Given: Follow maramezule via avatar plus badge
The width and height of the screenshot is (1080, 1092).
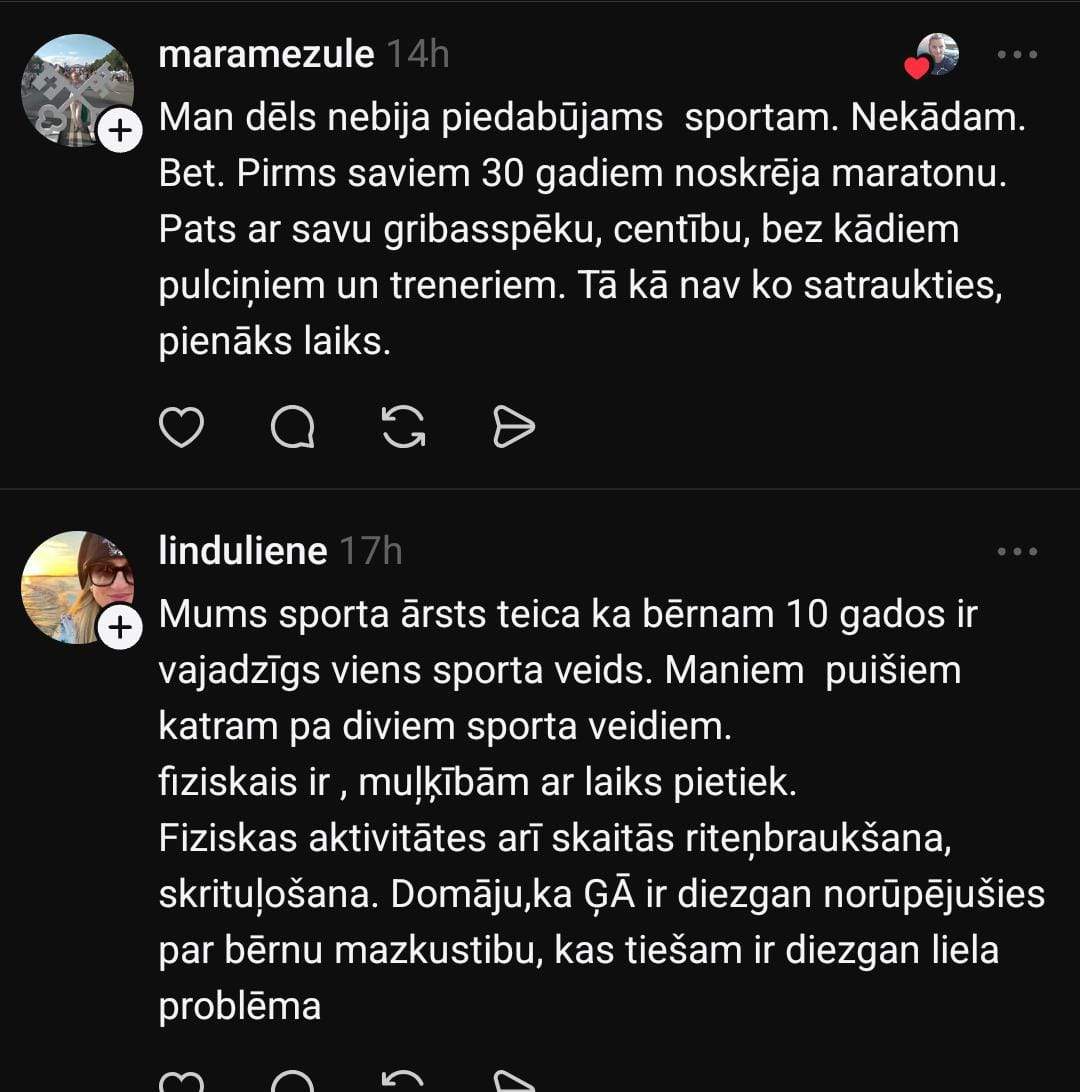Looking at the screenshot, I should click(x=119, y=131).
